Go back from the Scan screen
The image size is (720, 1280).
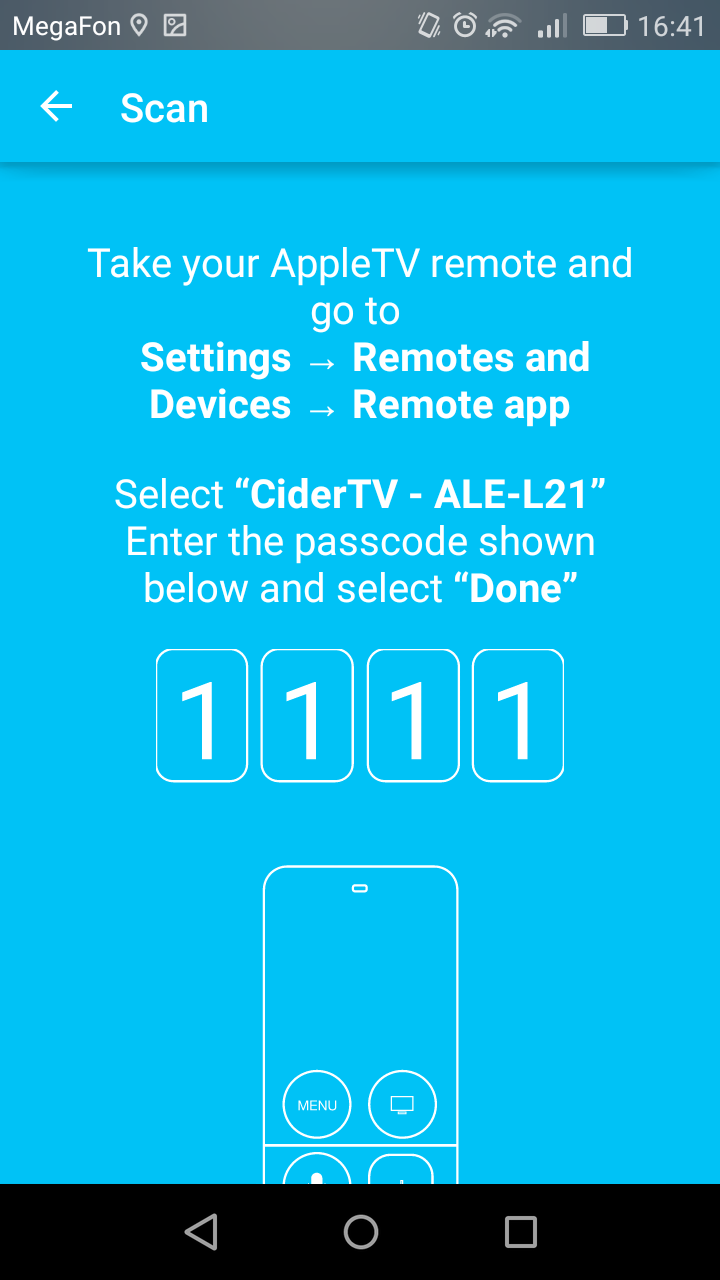[56, 107]
